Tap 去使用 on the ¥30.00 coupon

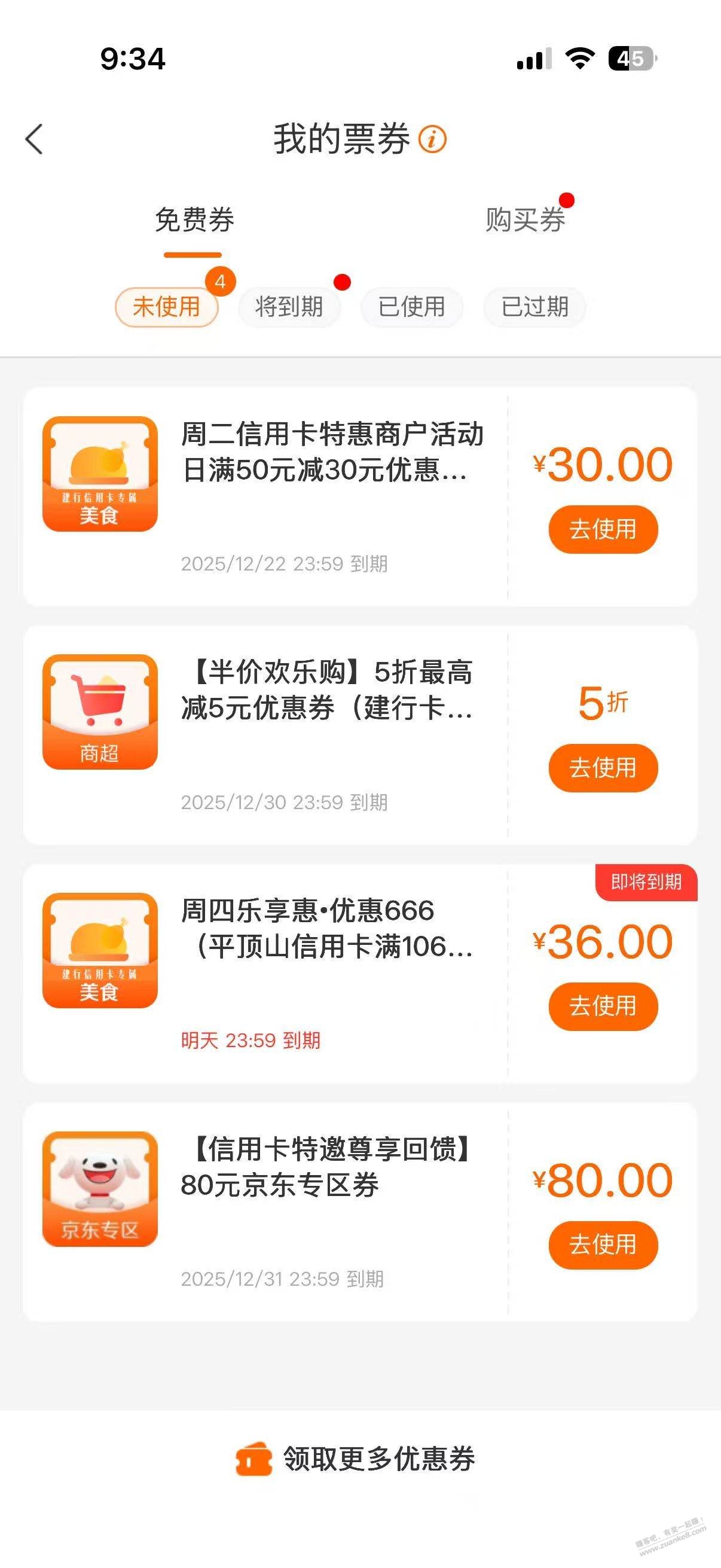click(x=603, y=529)
